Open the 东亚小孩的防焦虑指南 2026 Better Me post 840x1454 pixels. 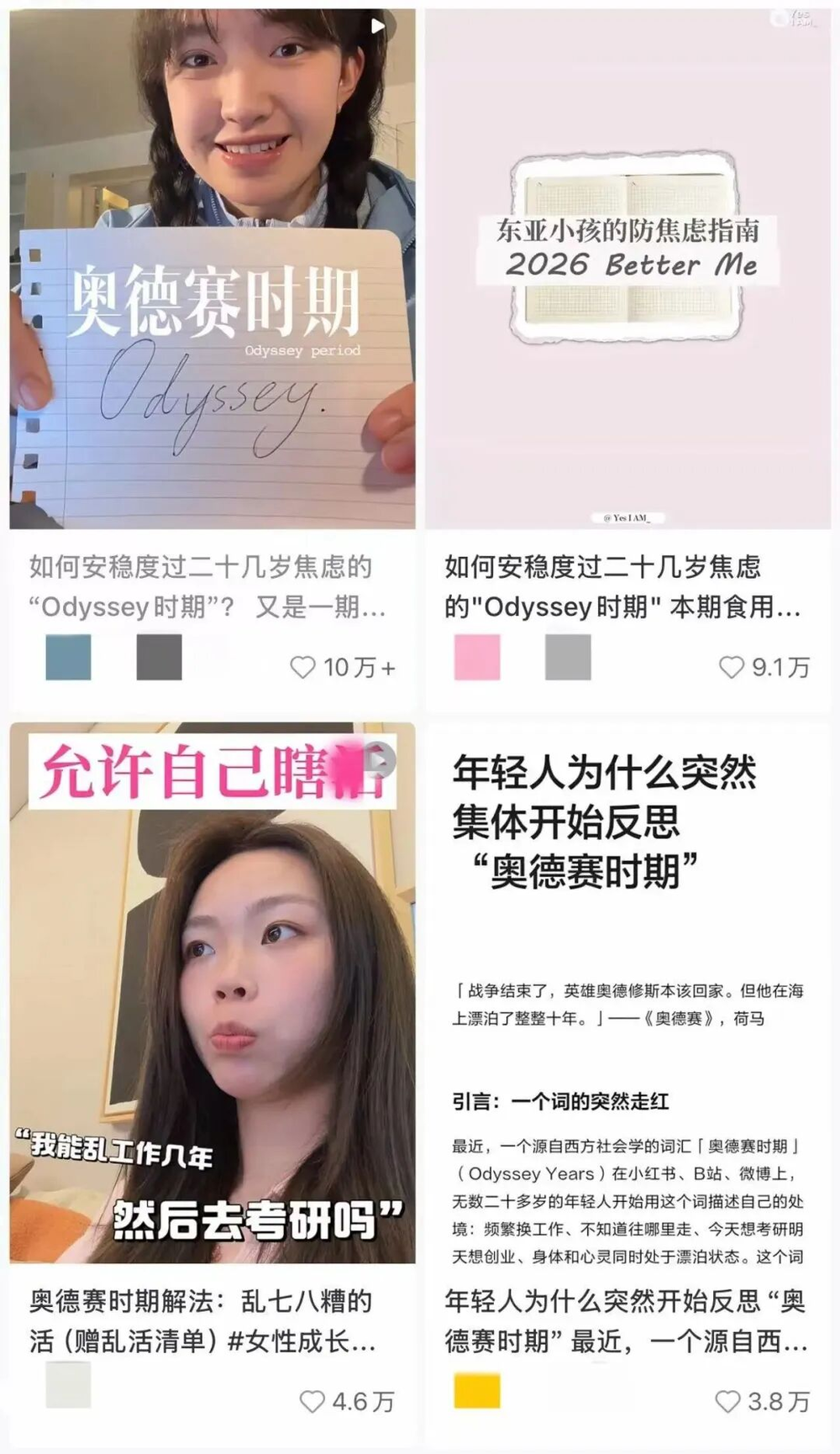[627, 269]
